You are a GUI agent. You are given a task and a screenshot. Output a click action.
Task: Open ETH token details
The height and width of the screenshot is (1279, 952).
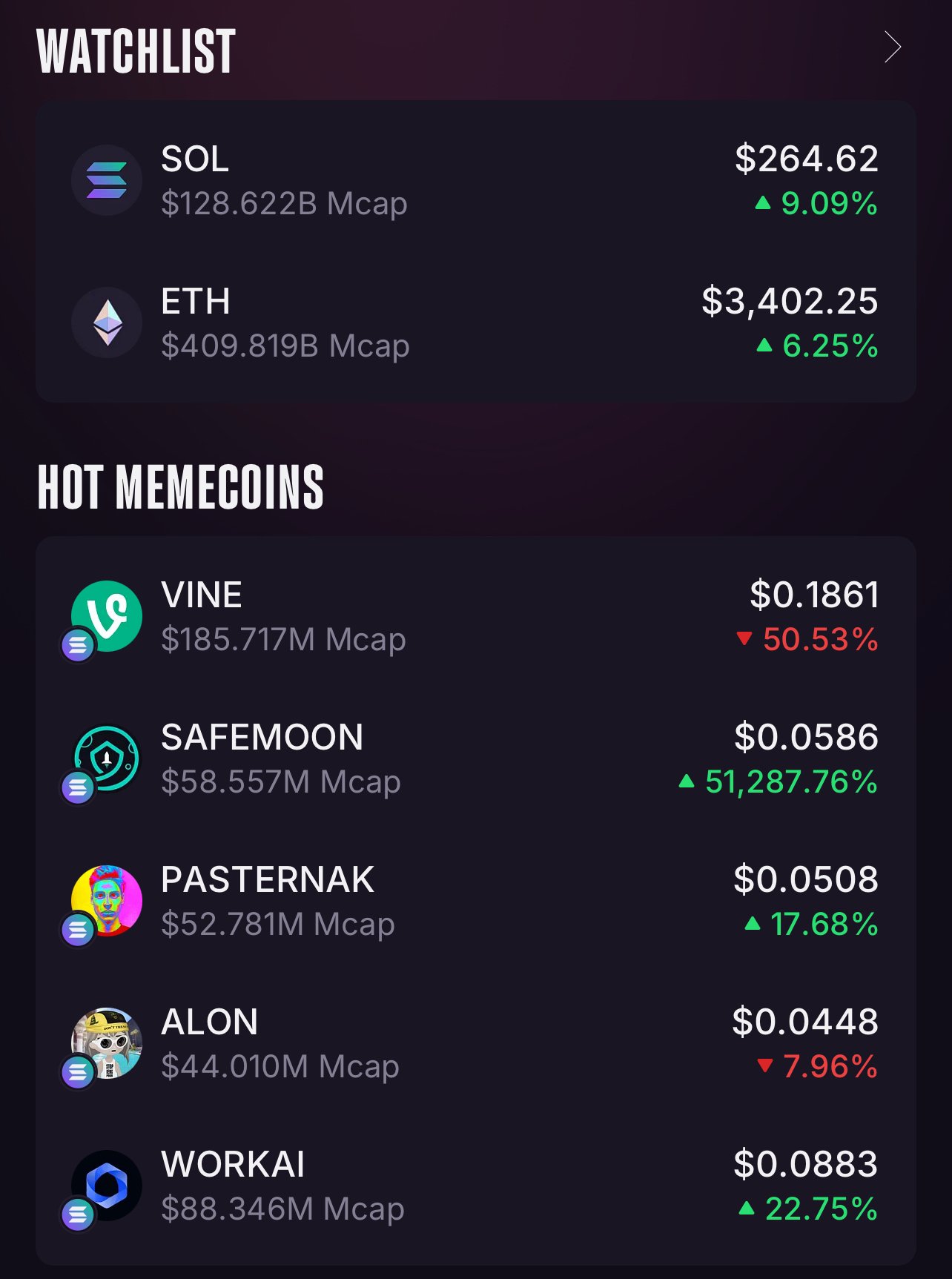click(x=475, y=323)
